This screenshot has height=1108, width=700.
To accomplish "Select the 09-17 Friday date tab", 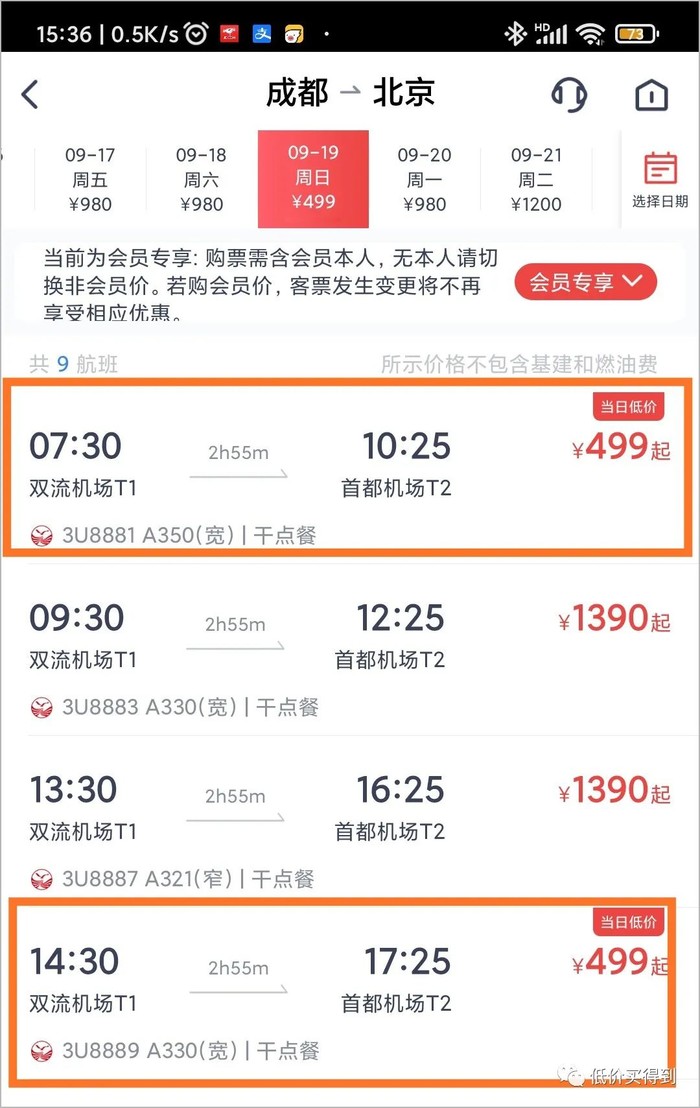I will coord(90,180).
